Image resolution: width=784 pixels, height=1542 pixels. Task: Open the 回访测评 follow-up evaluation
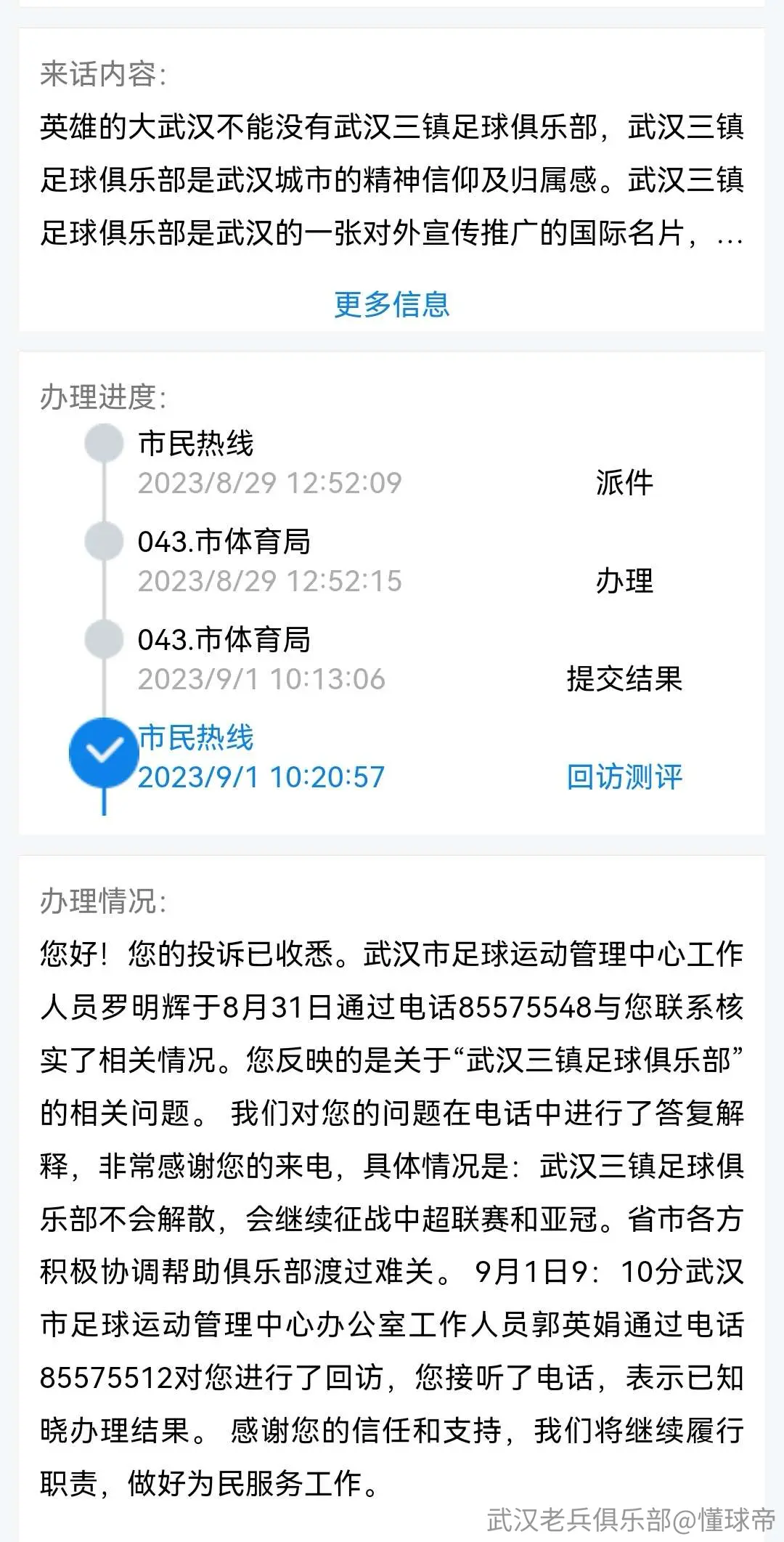(624, 776)
